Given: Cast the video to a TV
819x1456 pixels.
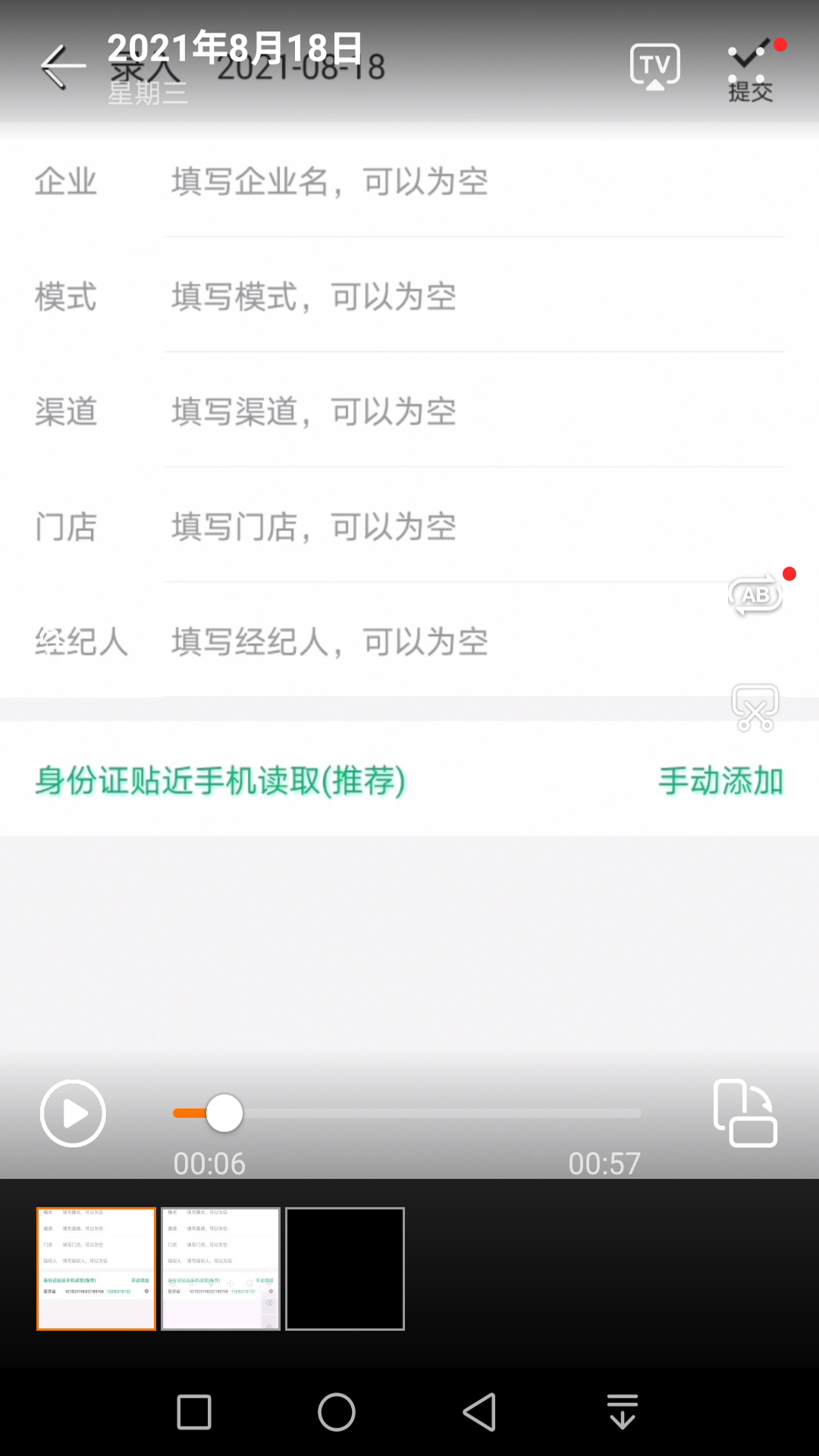Looking at the screenshot, I should [654, 67].
